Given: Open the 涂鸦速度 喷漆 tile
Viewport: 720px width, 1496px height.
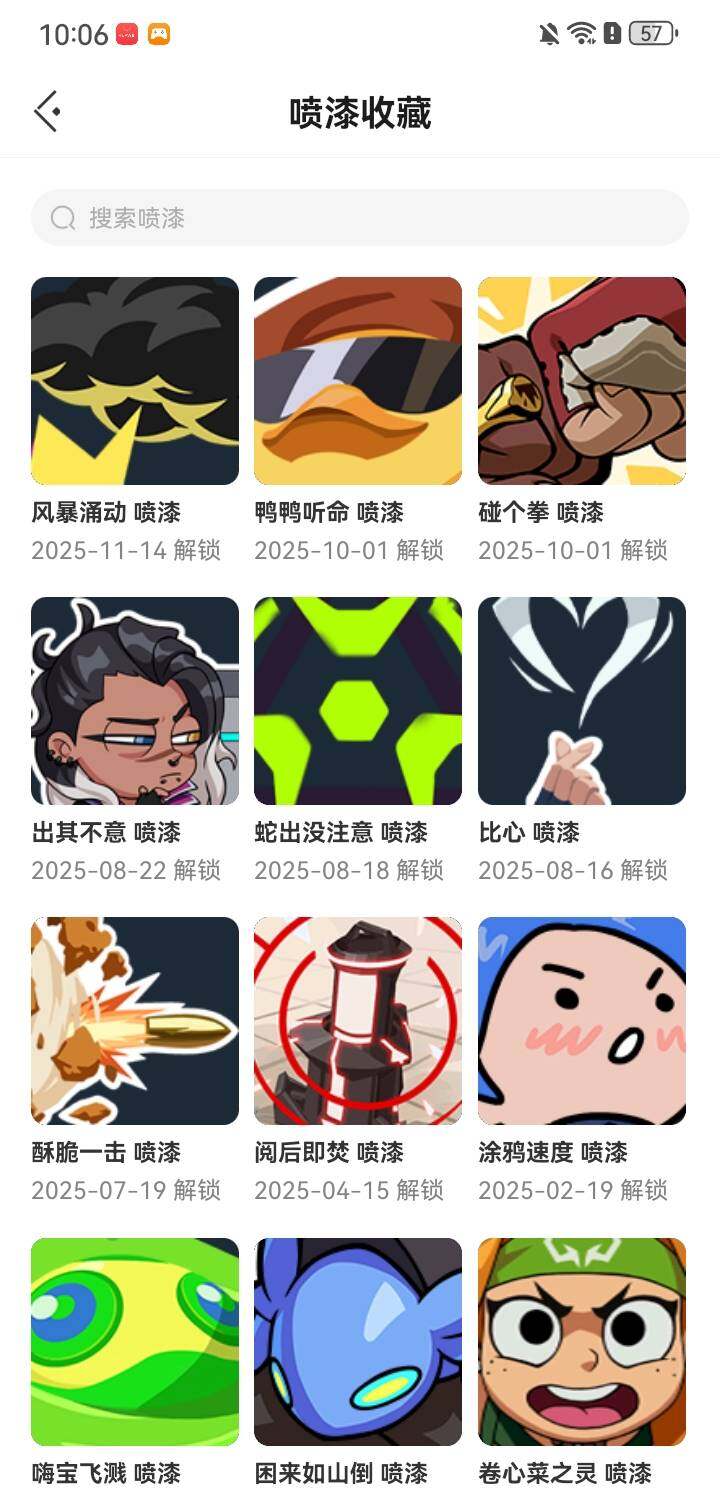Looking at the screenshot, I should [582, 1021].
